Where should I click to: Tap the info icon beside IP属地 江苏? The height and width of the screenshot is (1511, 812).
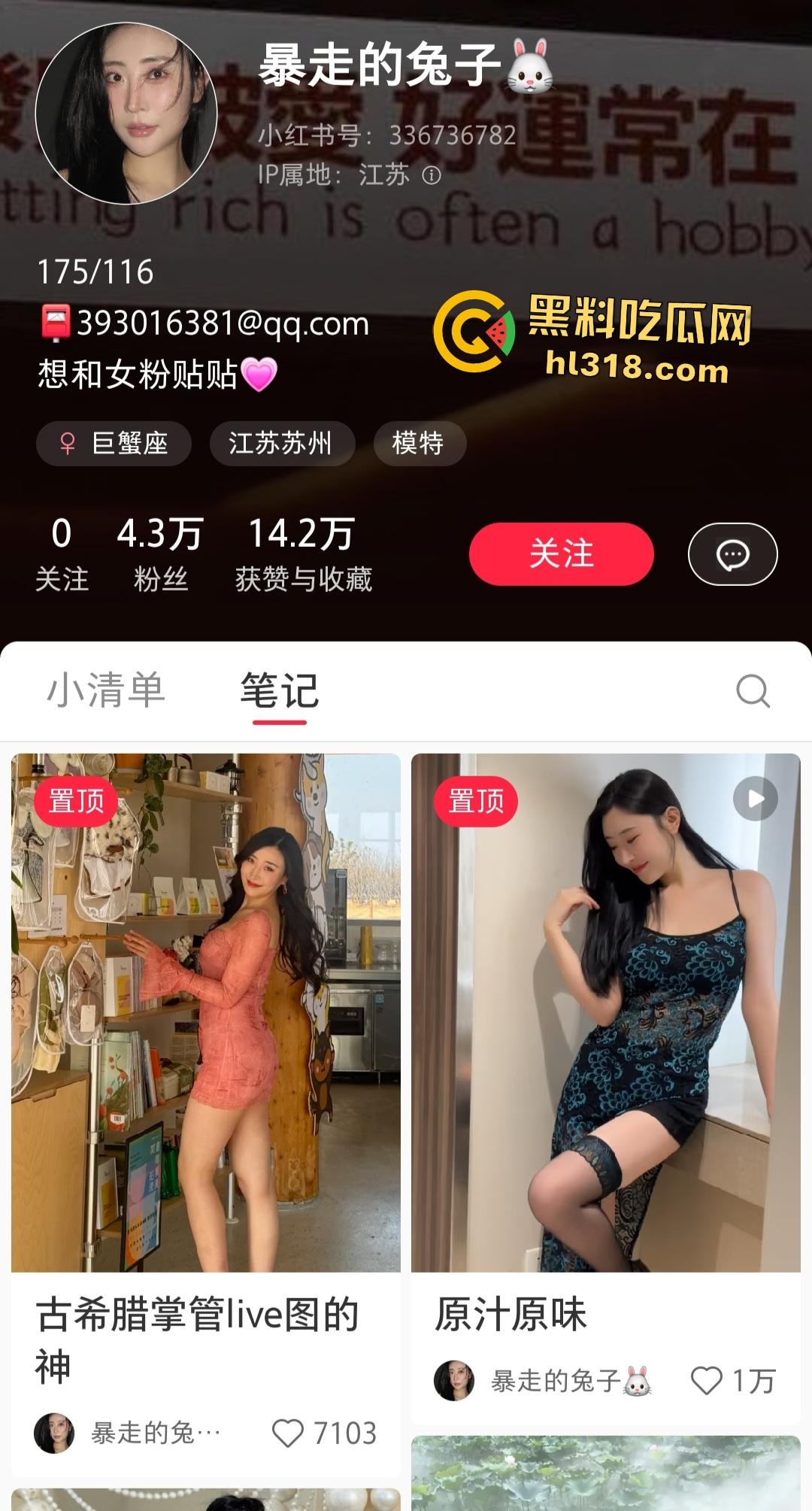[x=431, y=177]
